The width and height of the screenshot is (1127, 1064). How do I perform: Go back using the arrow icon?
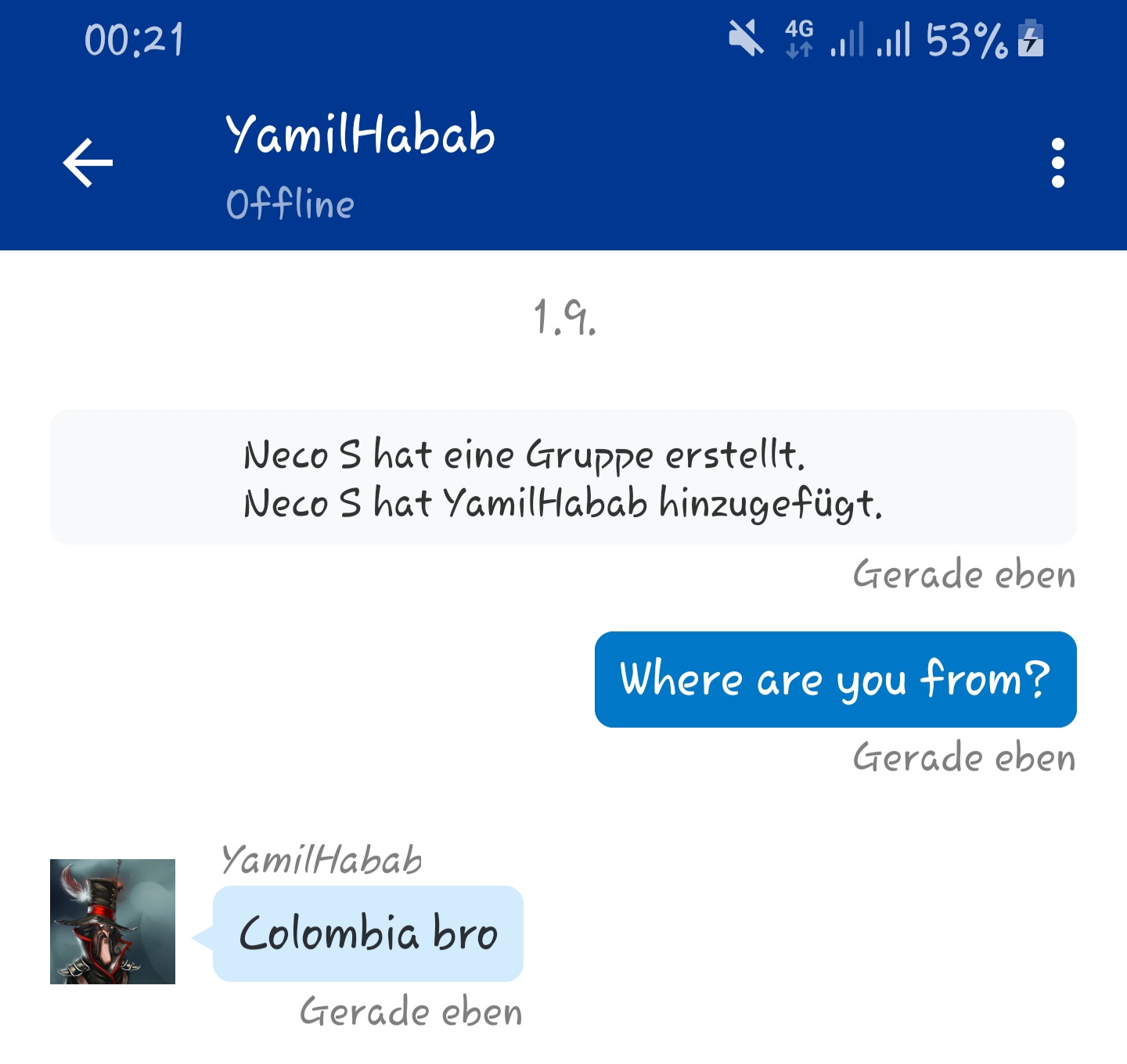[x=88, y=163]
